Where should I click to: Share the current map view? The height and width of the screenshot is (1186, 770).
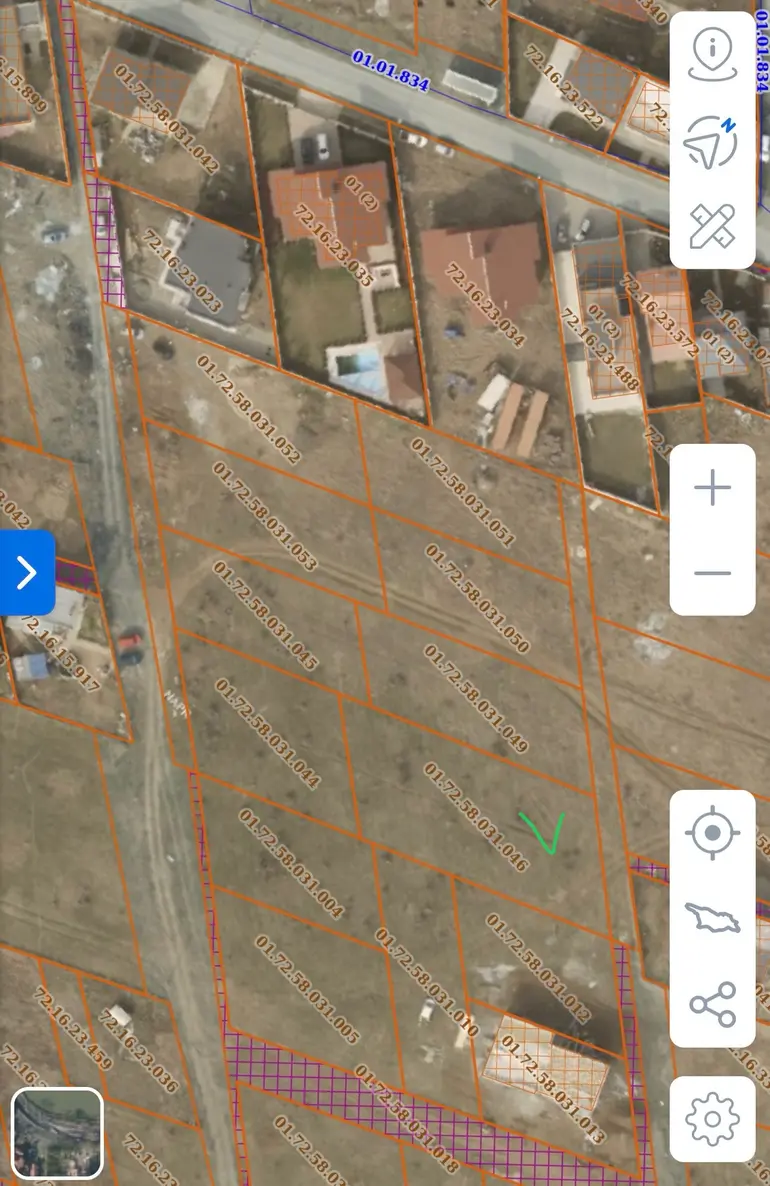coord(713,1002)
